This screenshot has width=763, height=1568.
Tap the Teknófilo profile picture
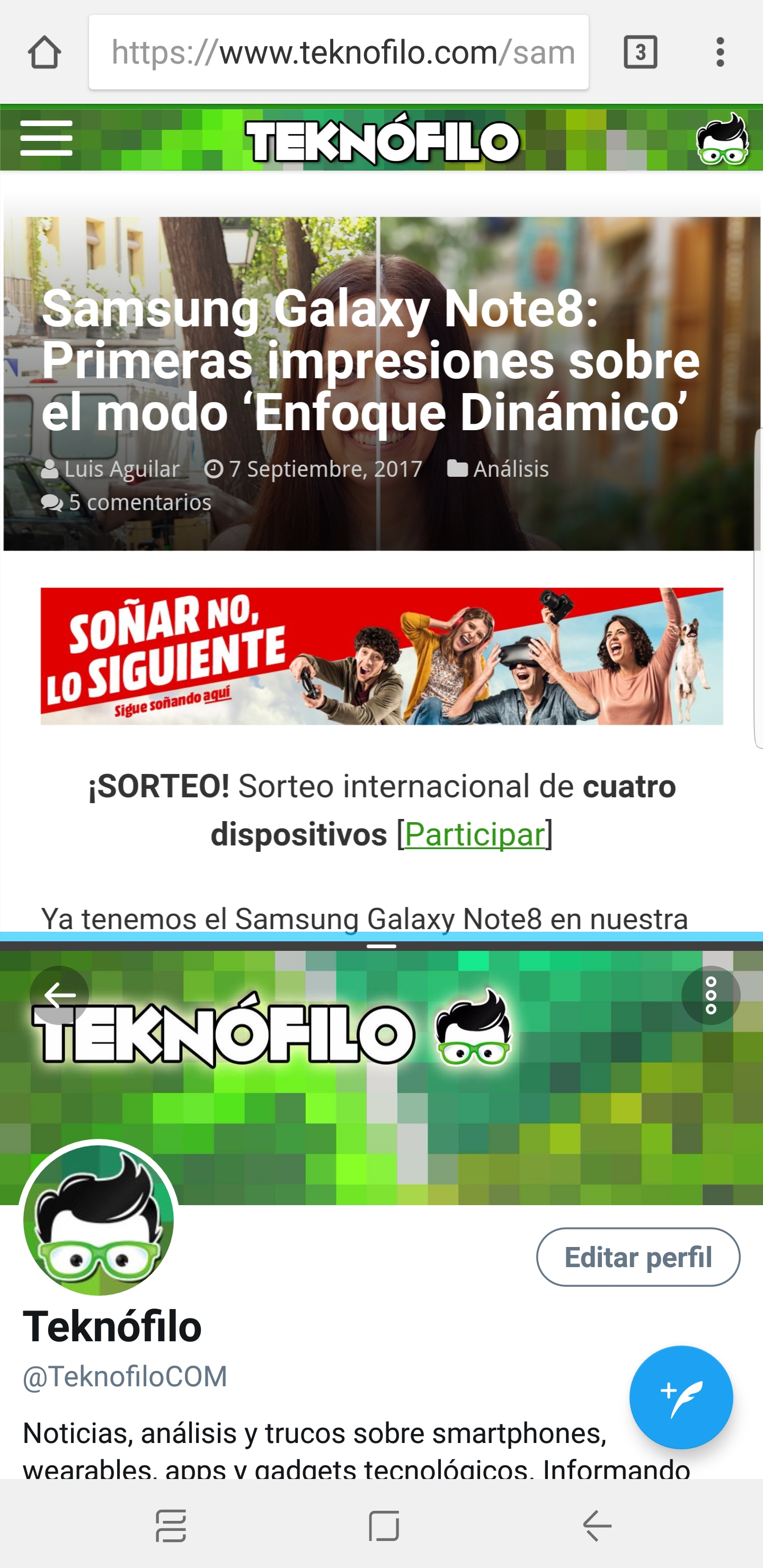pyautogui.click(x=99, y=1220)
